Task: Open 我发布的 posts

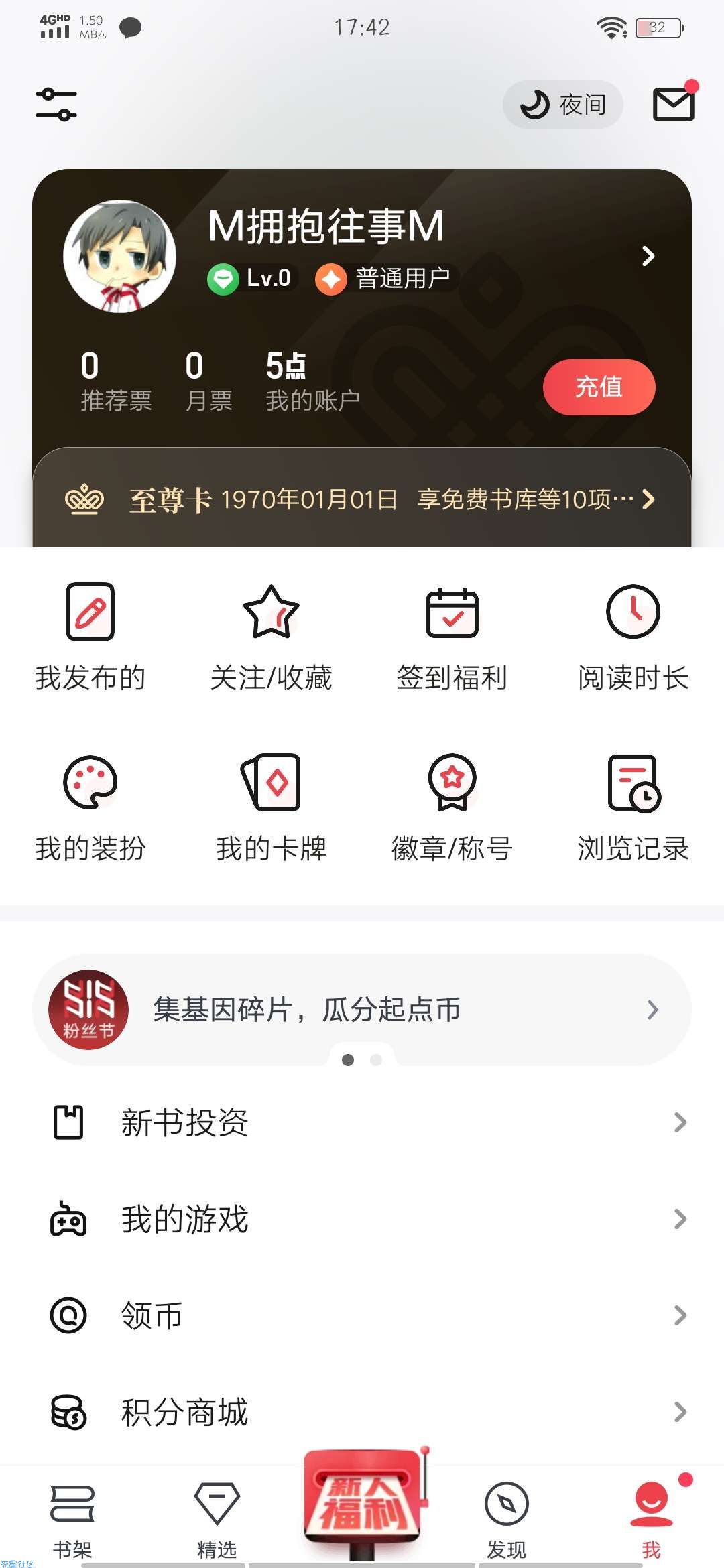Action: (90, 635)
